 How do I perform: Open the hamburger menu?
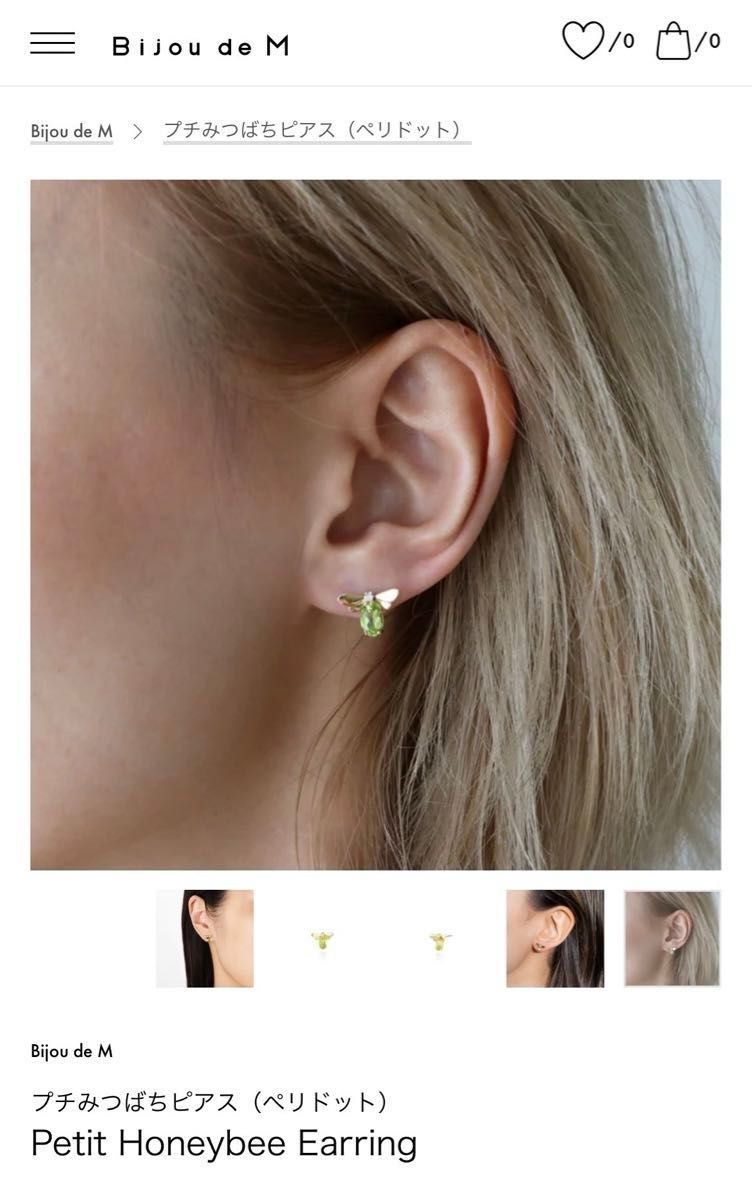52,43
